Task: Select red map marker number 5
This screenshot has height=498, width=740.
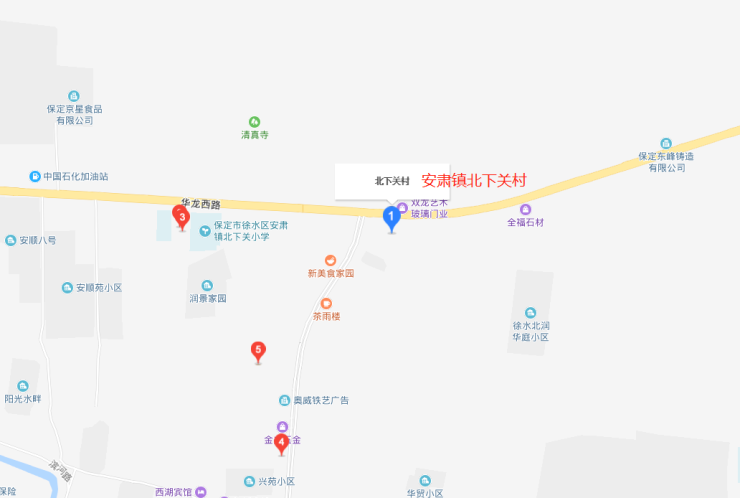Action: click(258, 350)
